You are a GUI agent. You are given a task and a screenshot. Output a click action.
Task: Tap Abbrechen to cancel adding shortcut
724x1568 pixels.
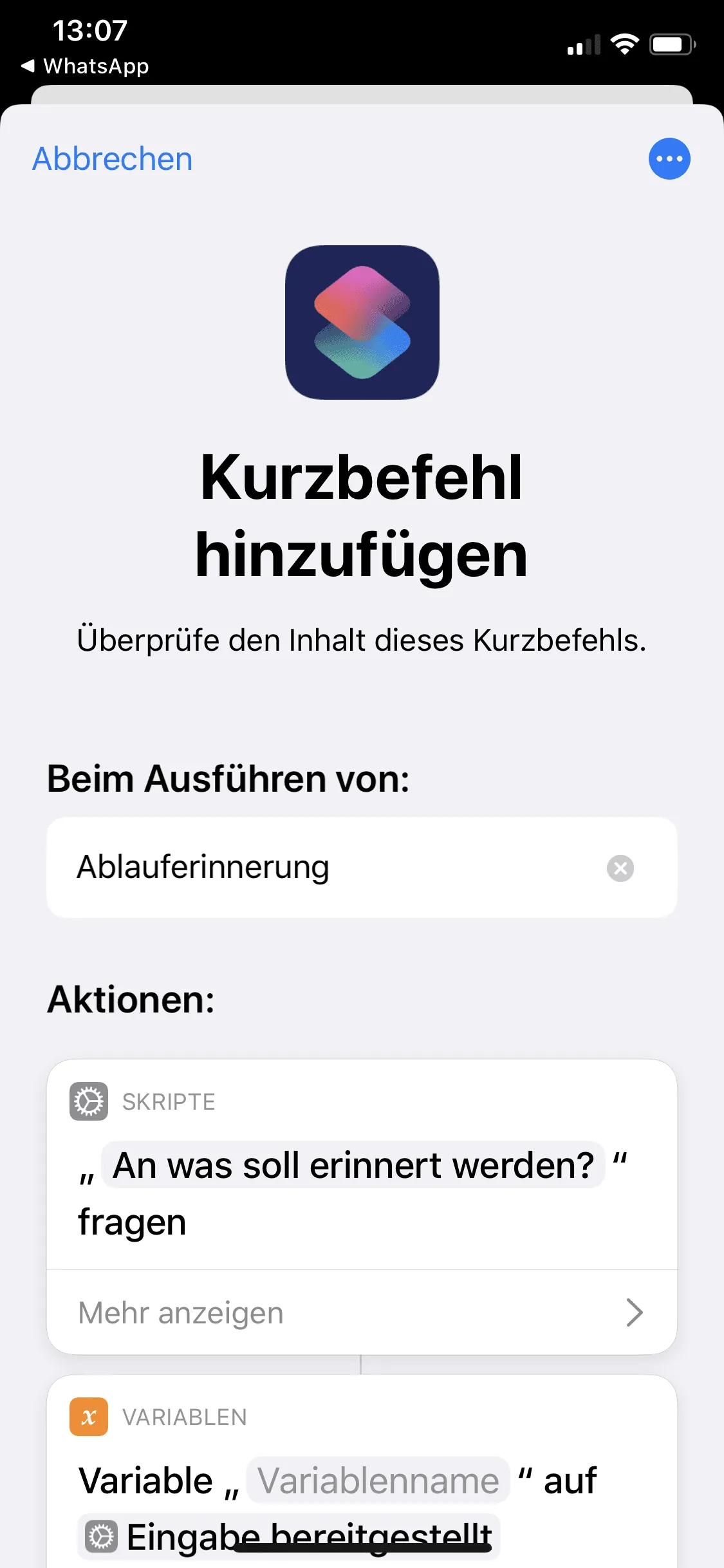point(113,159)
